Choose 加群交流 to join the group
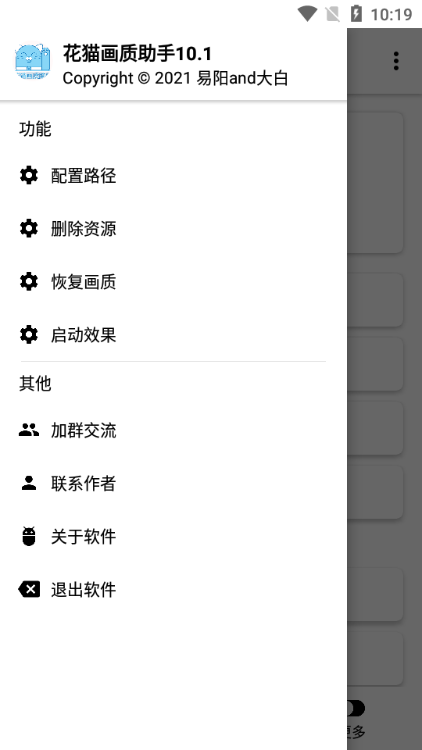Viewport: 422px width, 750px height. pyautogui.click(x=173, y=430)
